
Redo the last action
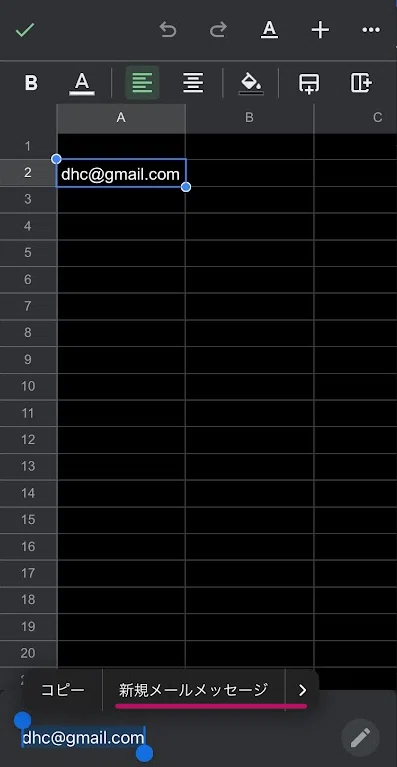218,30
